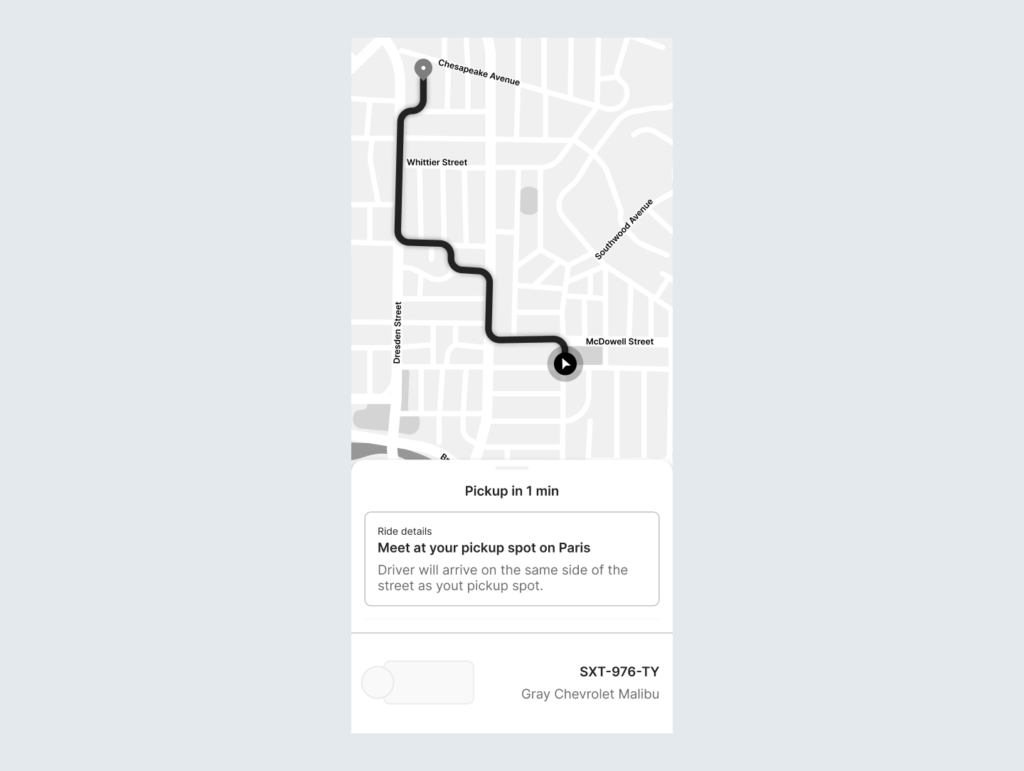The image size is (1024, 771).
Task: Open the Ride details card
Action: (x=511, y=558)
